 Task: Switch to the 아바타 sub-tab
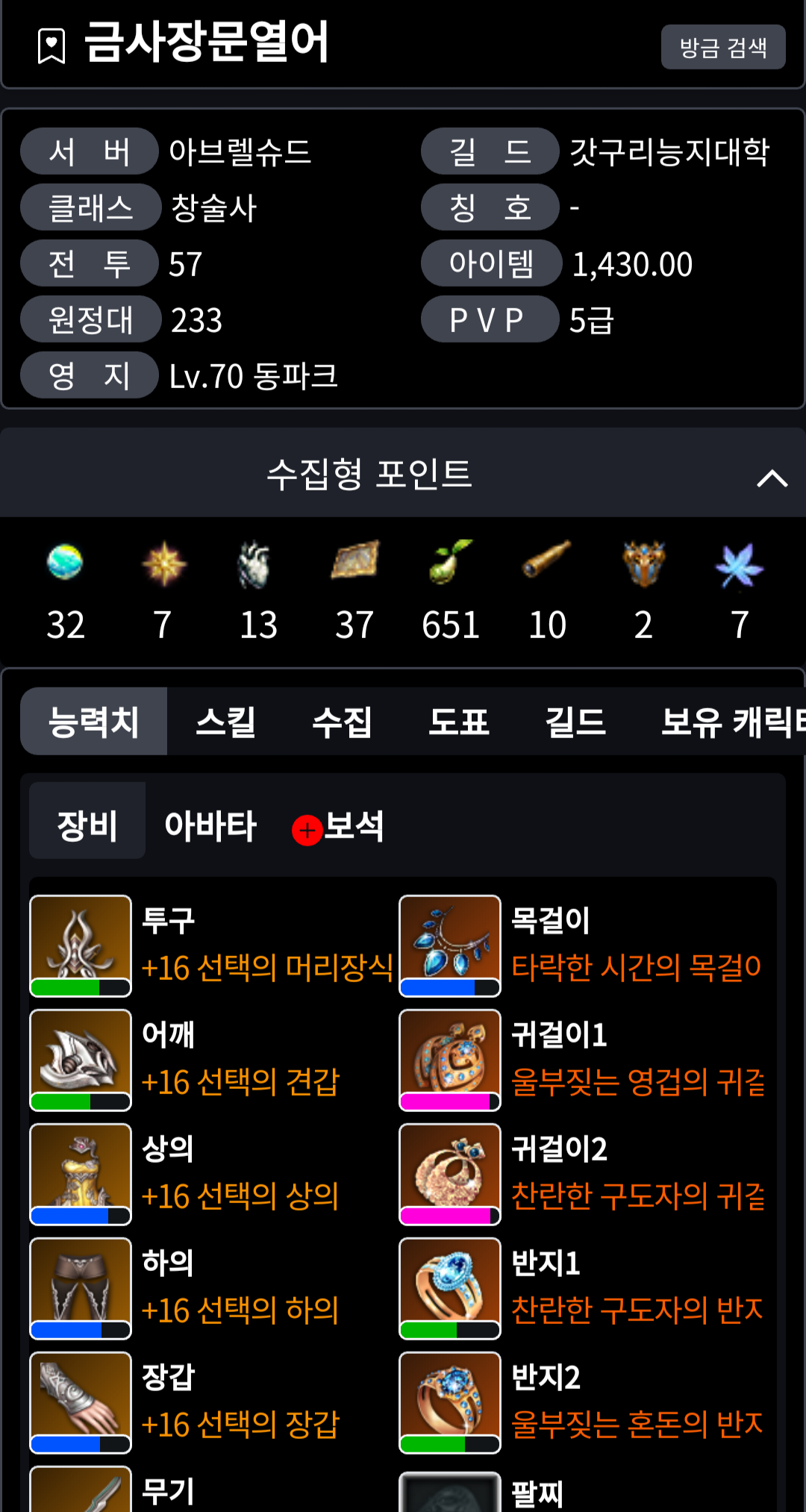pyautogui.click(x=210, y=825)
